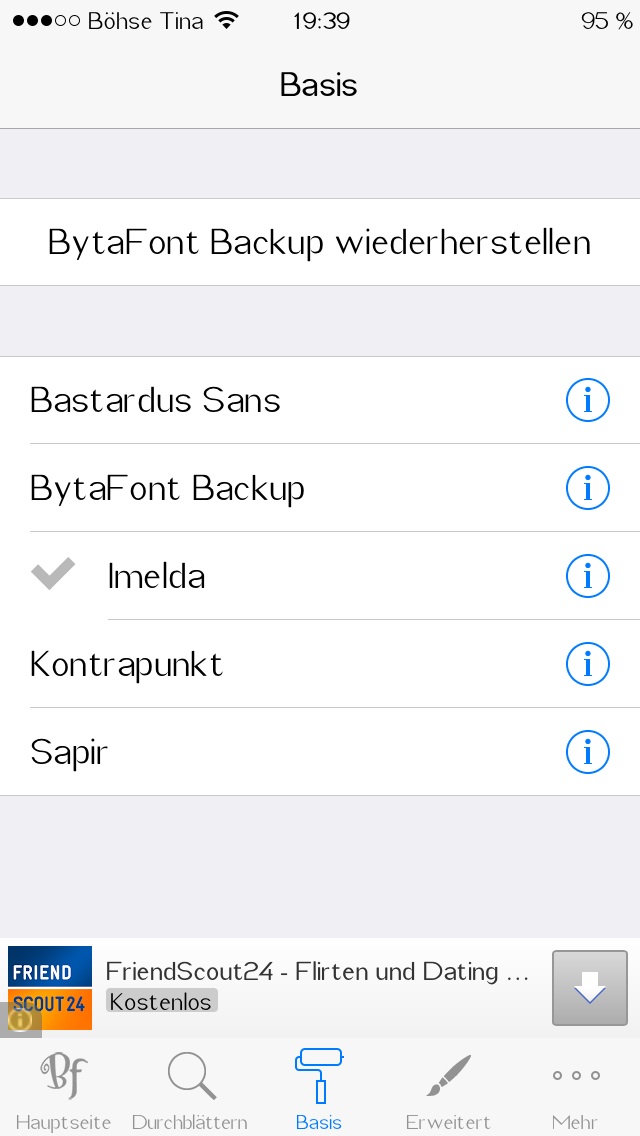This screenshot has width=640, height=1136.
Task: Open the Mehr tab
Action: [x=575, y=1090]
